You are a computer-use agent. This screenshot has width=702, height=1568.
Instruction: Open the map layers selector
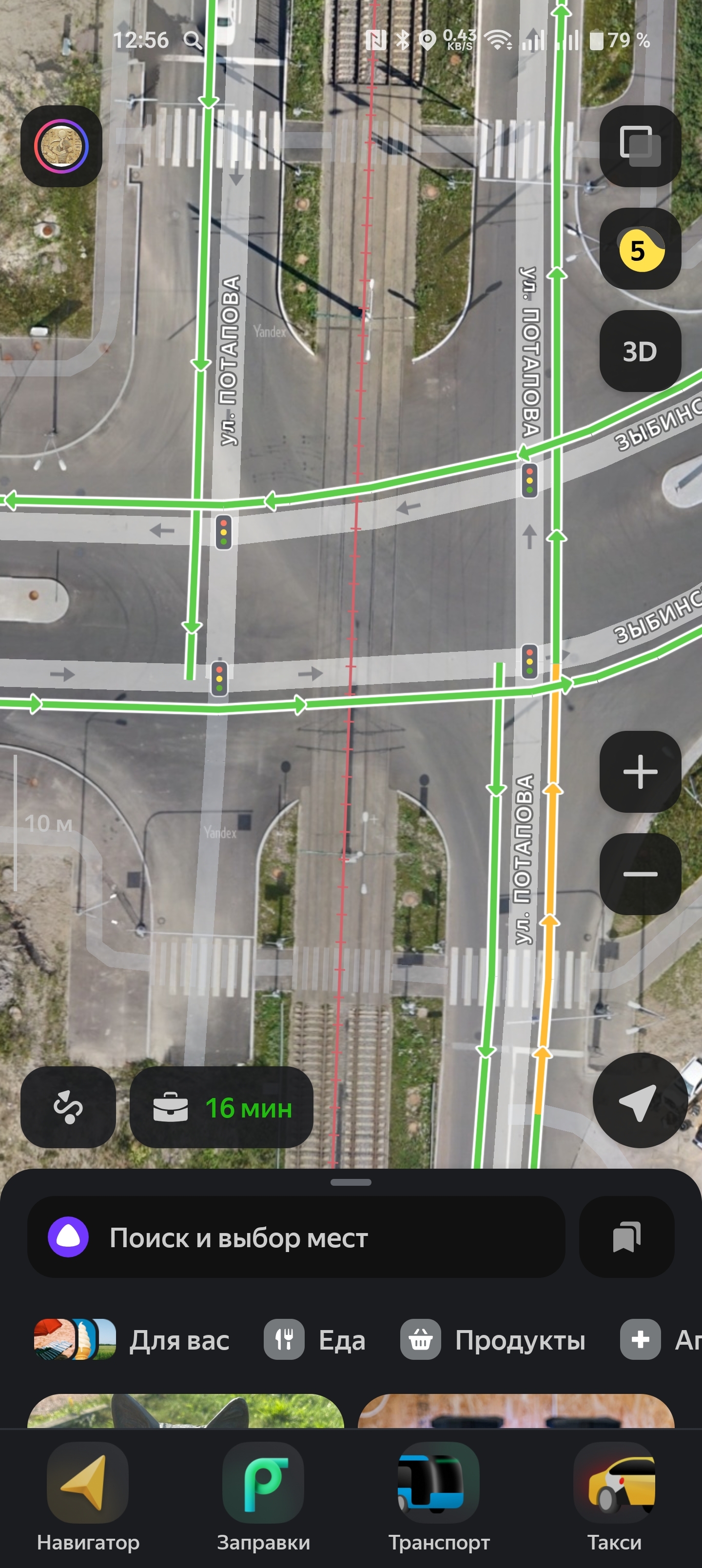(x=640, y=146)
